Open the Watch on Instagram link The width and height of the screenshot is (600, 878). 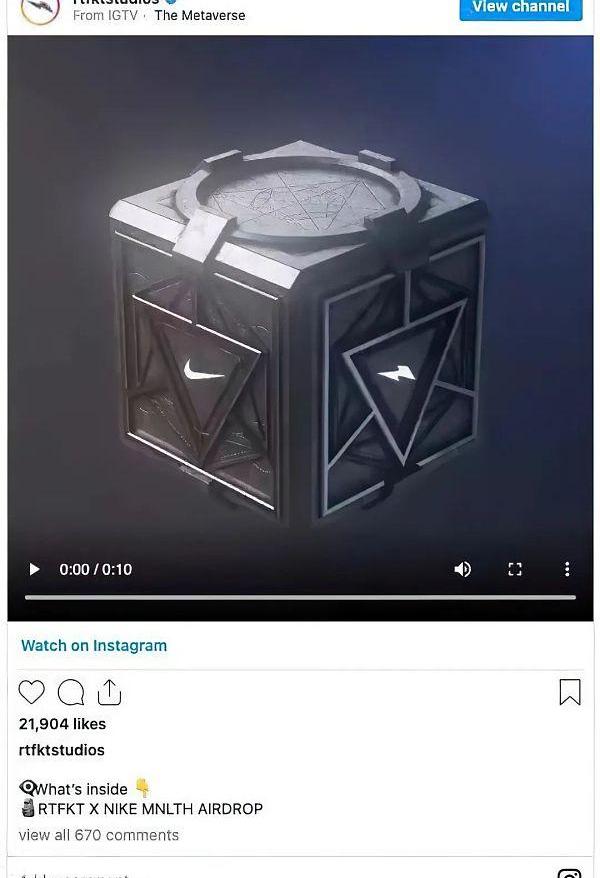coord(94,646)
